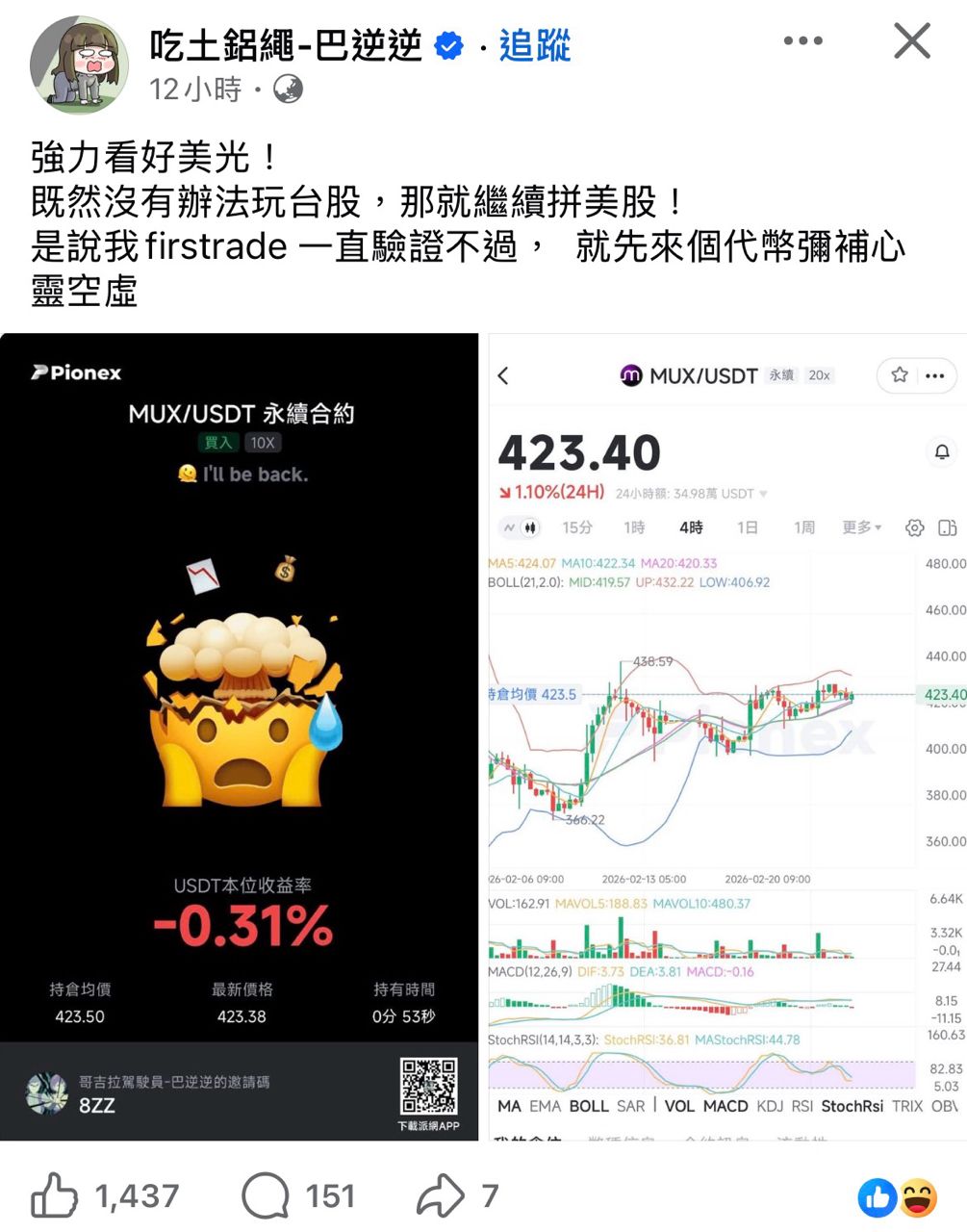This screenshot has width=967, height=1232.
Task: Open the 吃土鋁繩-巴逆逆 page name
Action: [286, 45]
